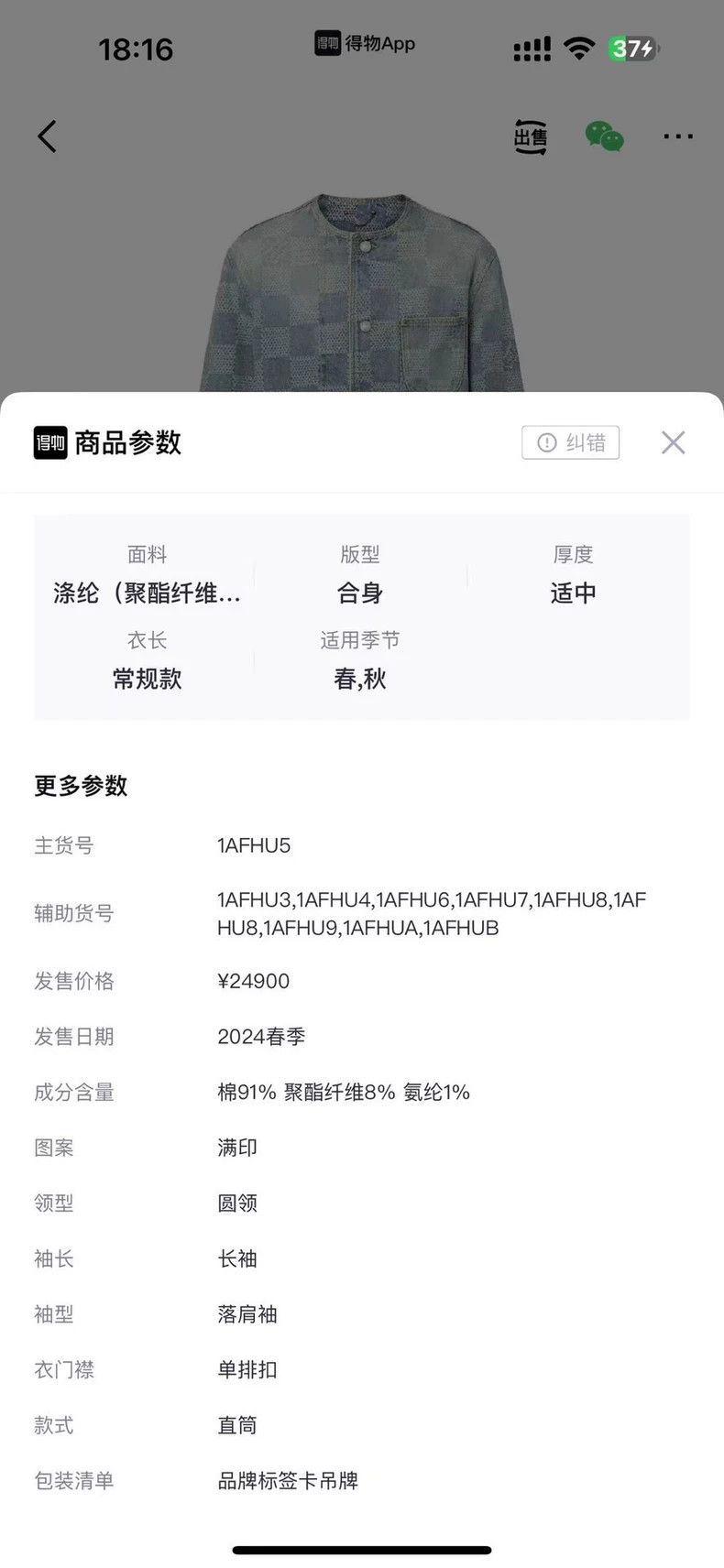
Task: Tap the 纠错 error report button
Action: [571, 442]
